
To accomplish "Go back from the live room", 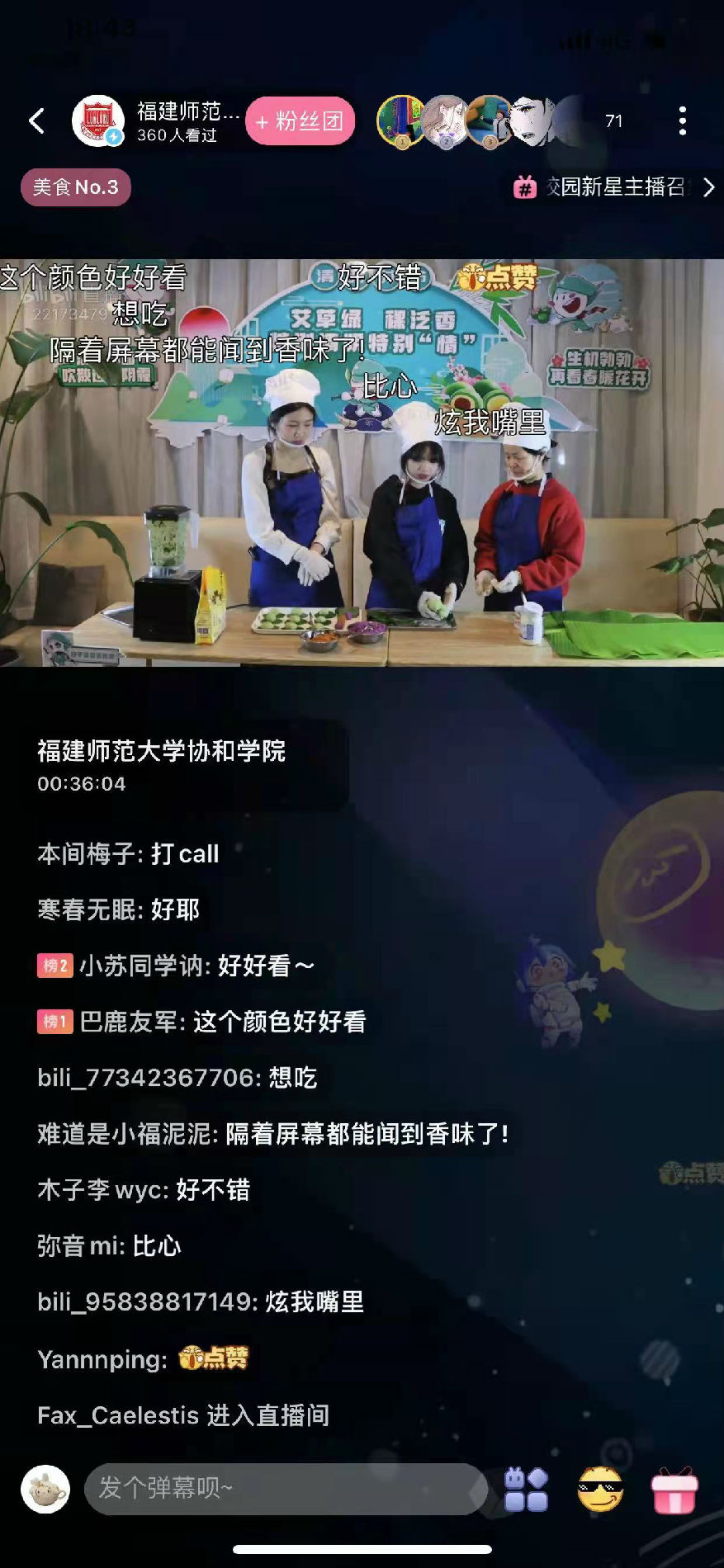I will [36, 121].
